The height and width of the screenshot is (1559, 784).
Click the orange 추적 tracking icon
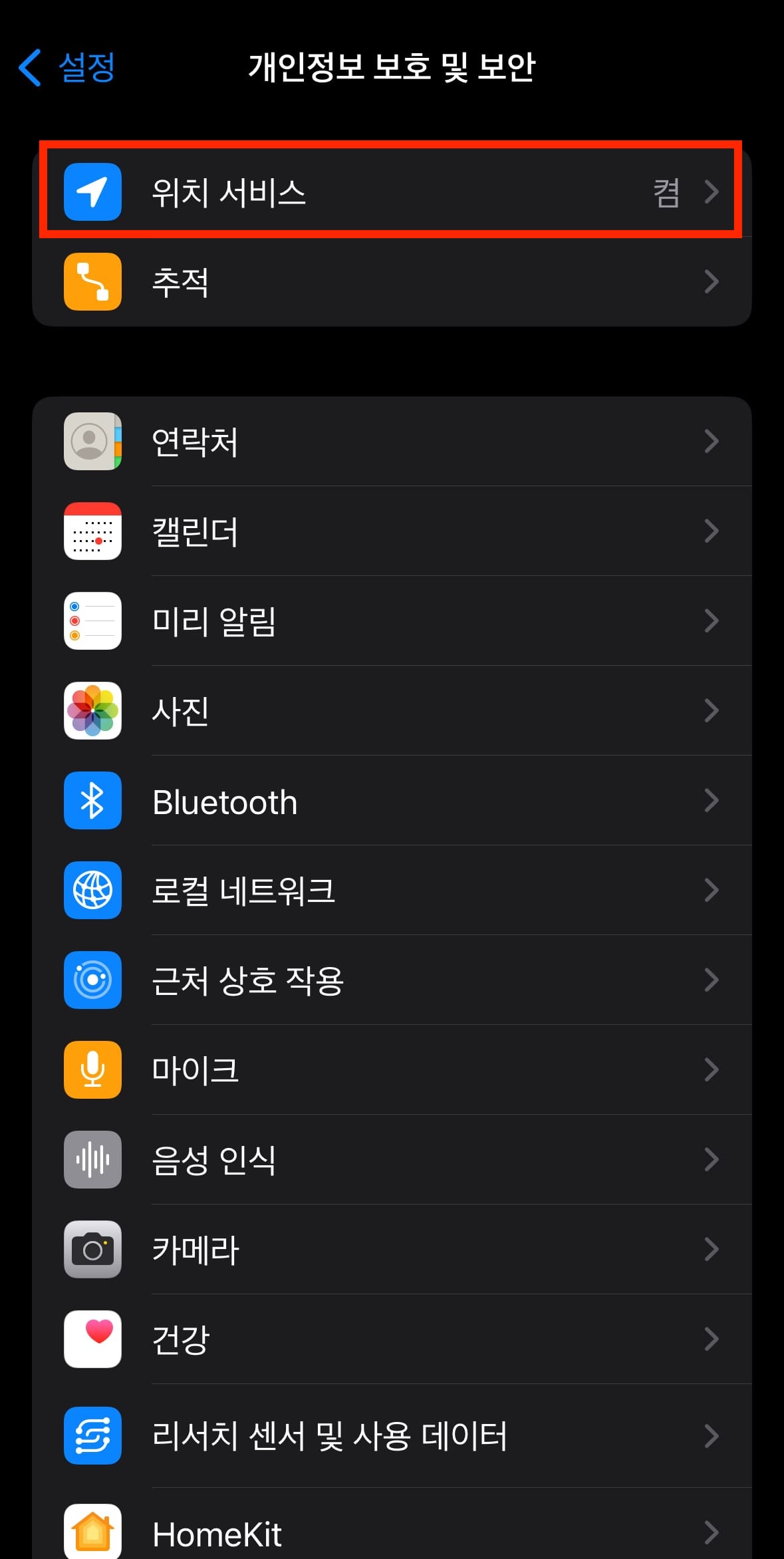(x=92, y=282)
